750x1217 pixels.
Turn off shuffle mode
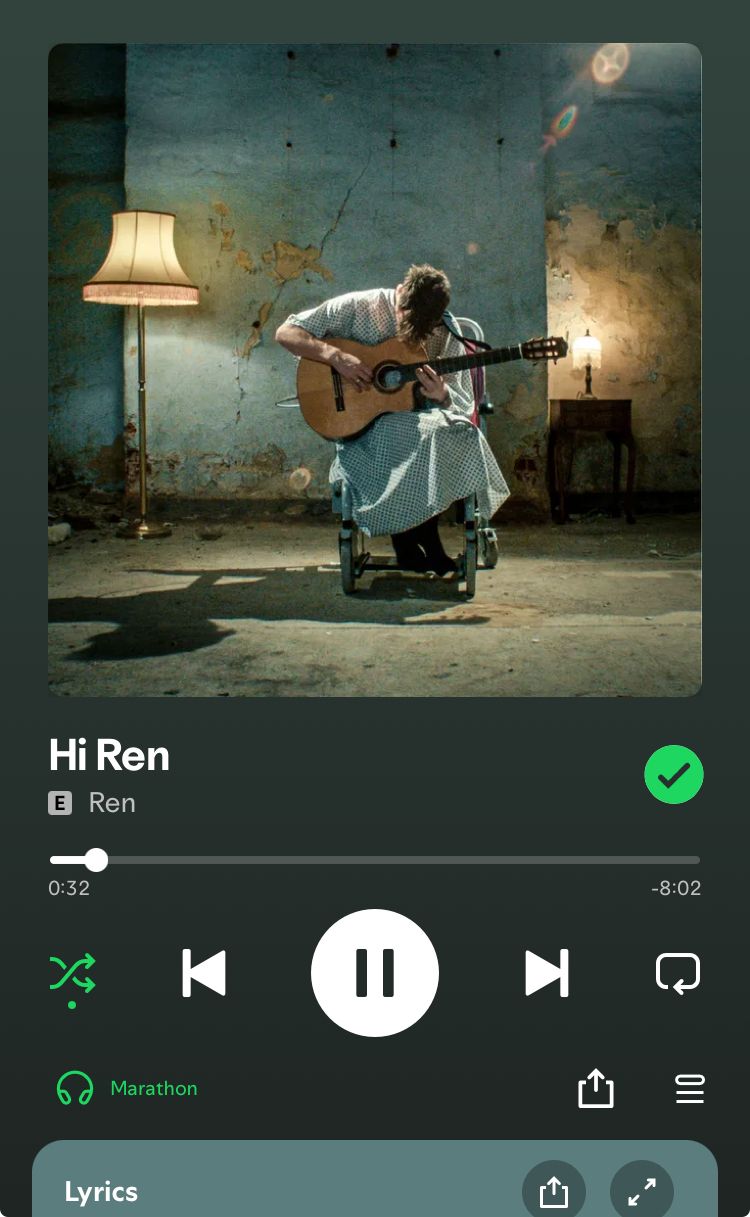pos(72,973)
